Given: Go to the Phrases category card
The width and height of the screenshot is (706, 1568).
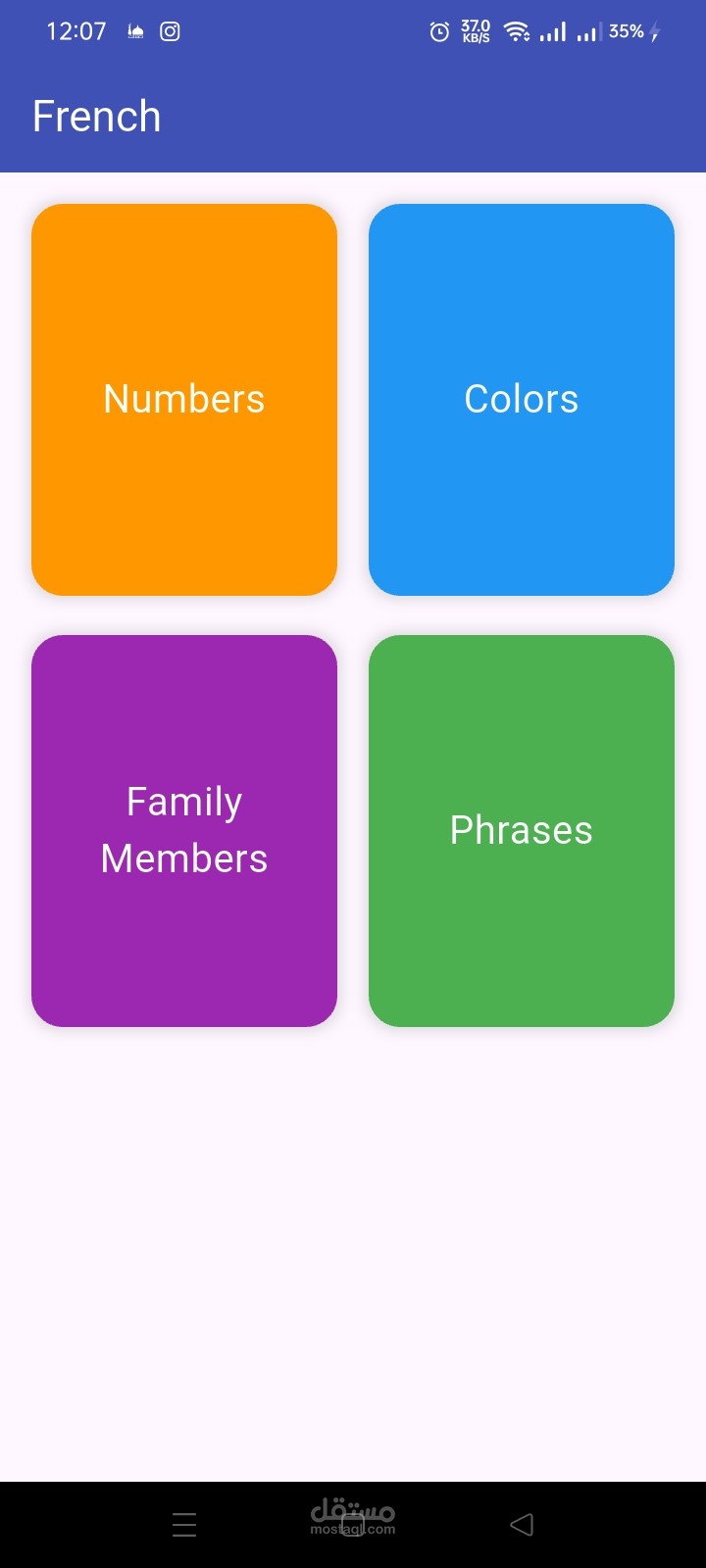Looking at the screenshot, I should coord(521,830).
